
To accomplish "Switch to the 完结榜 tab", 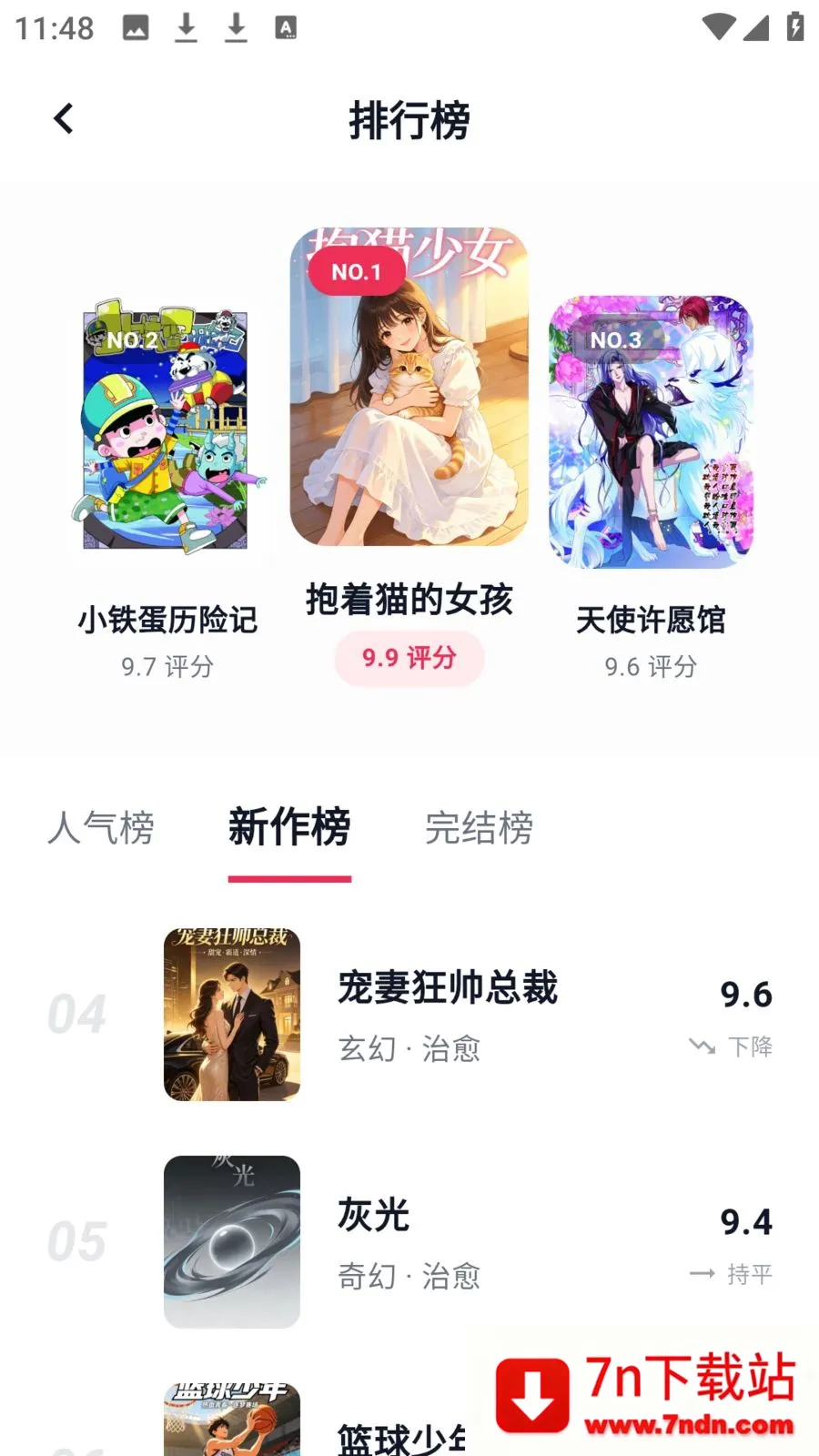I will pyautogui.click(x=480, y=829).
